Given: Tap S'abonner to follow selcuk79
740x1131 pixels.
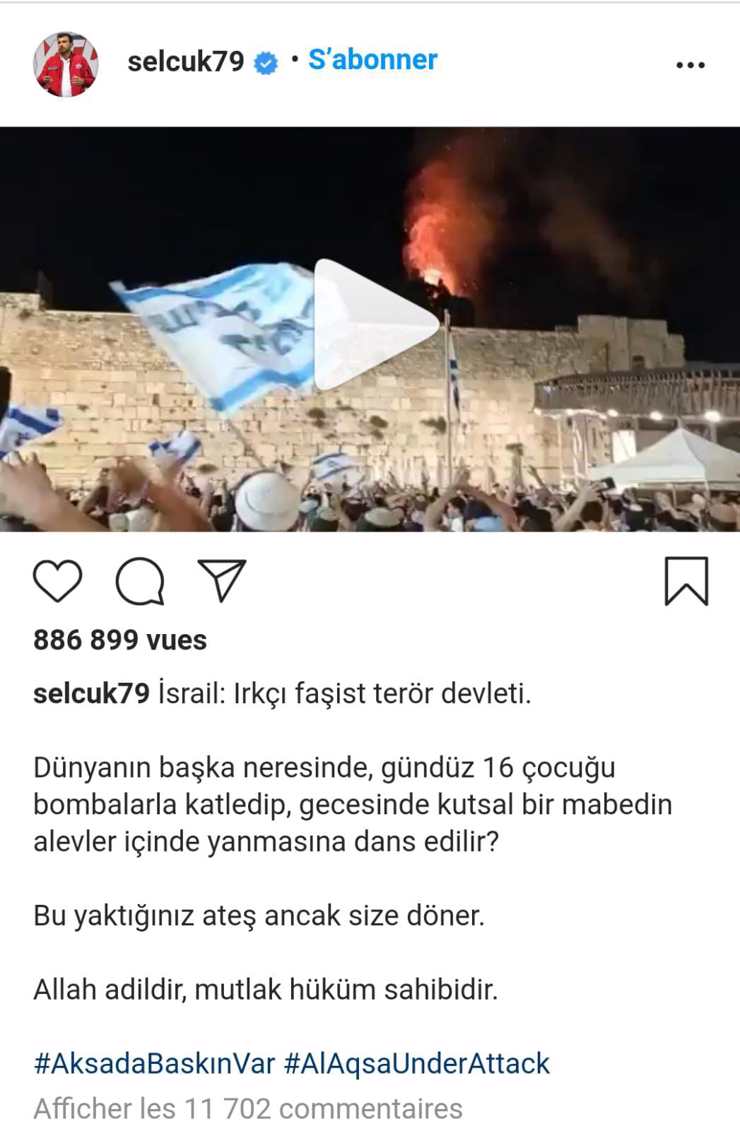Looking at the screenshot, I should (372, 60).
